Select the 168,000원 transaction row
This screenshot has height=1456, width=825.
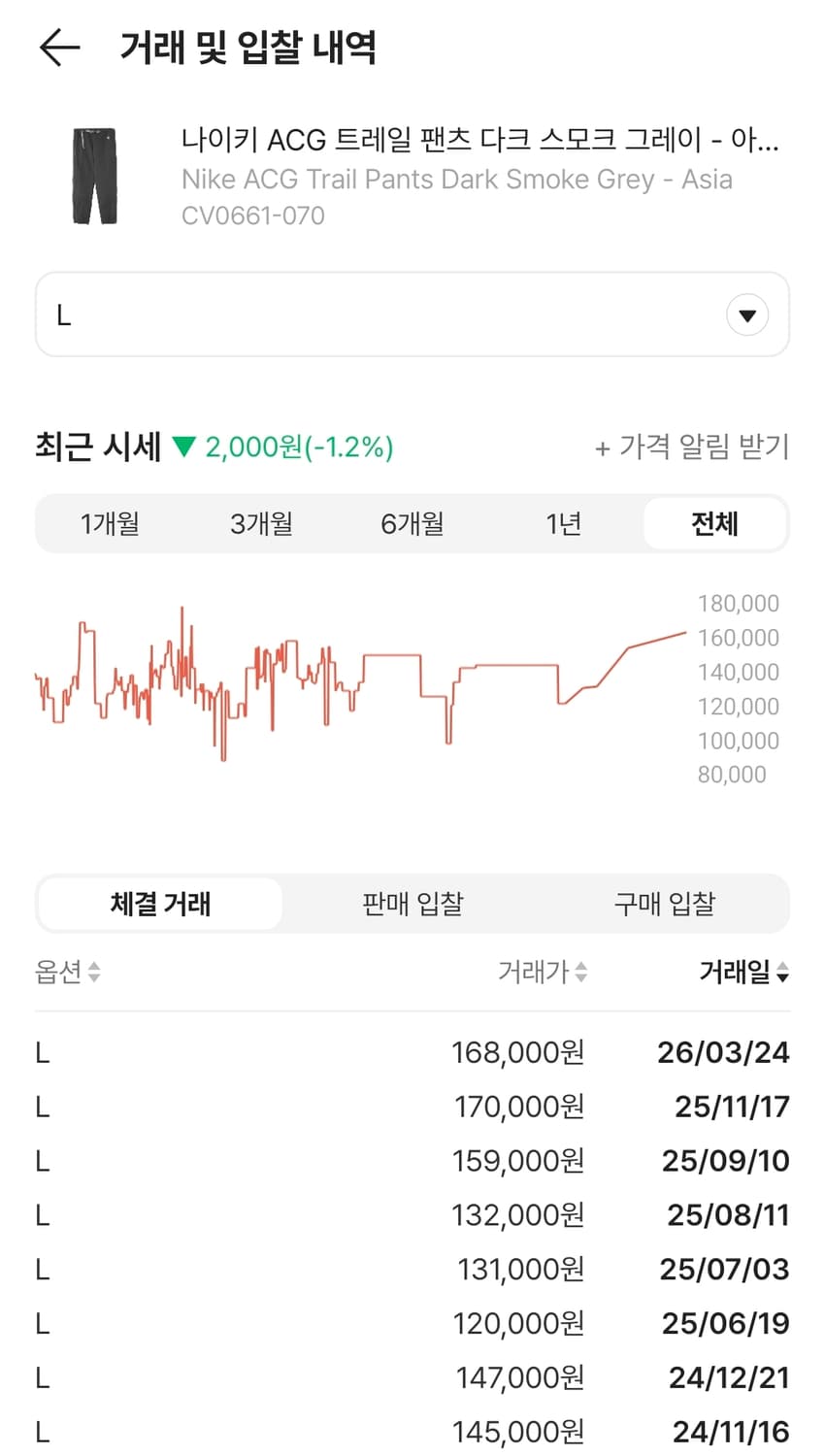tap(412, 1051)
